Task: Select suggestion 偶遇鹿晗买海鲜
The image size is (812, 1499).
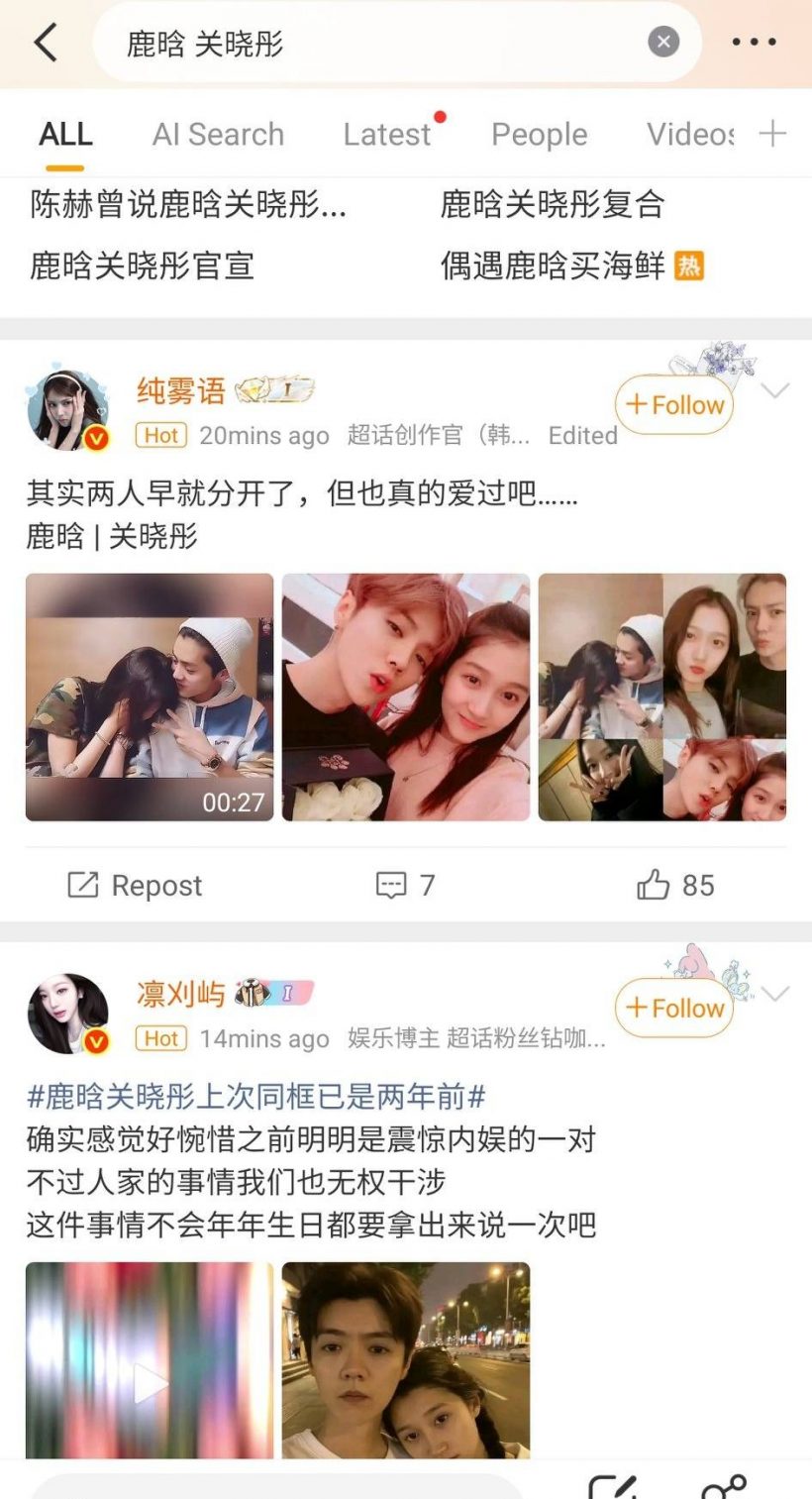Action: pyautogui.click(x=553, y=266)
